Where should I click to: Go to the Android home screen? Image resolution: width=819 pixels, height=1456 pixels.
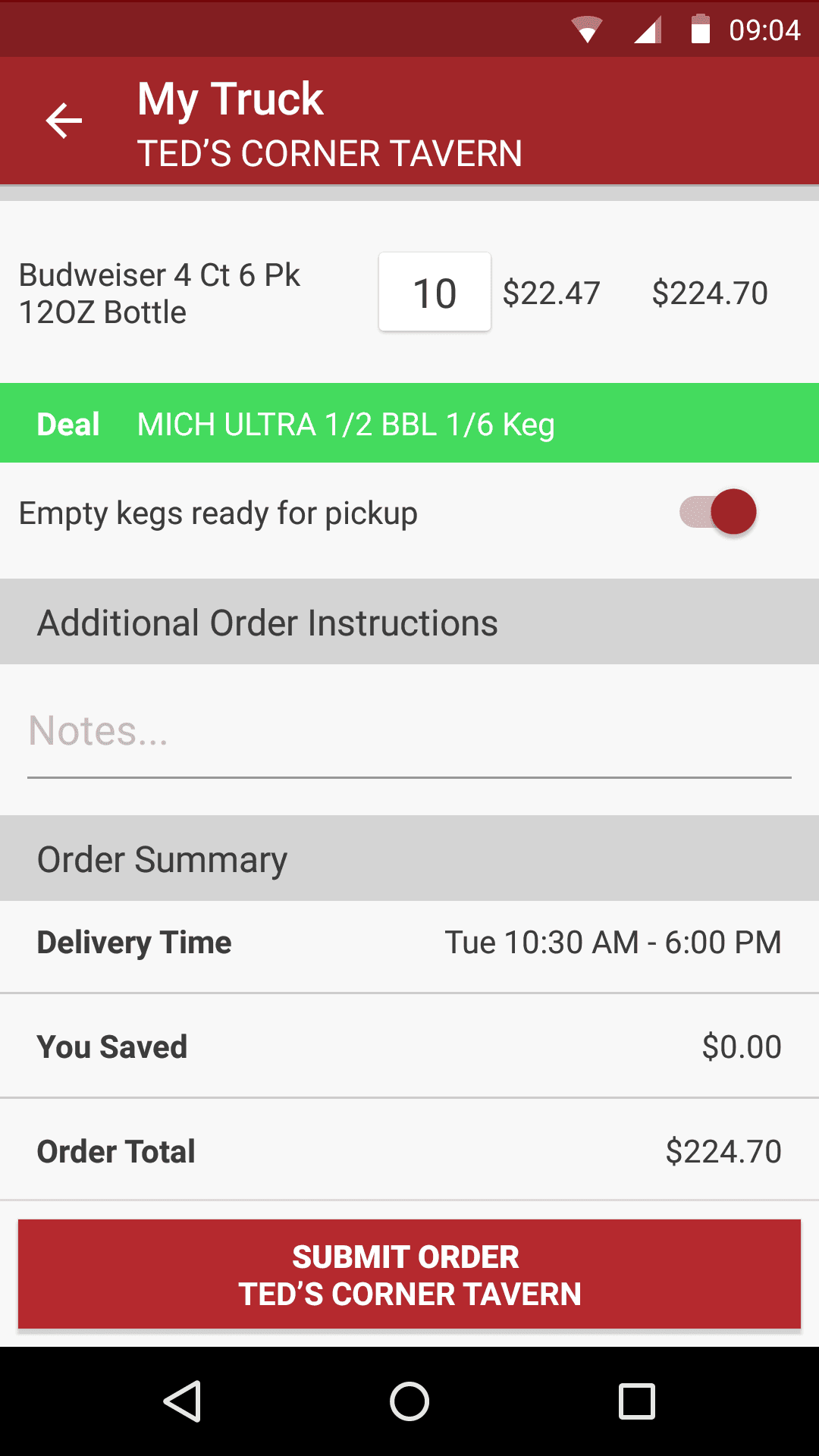(x=409, y=1401)
